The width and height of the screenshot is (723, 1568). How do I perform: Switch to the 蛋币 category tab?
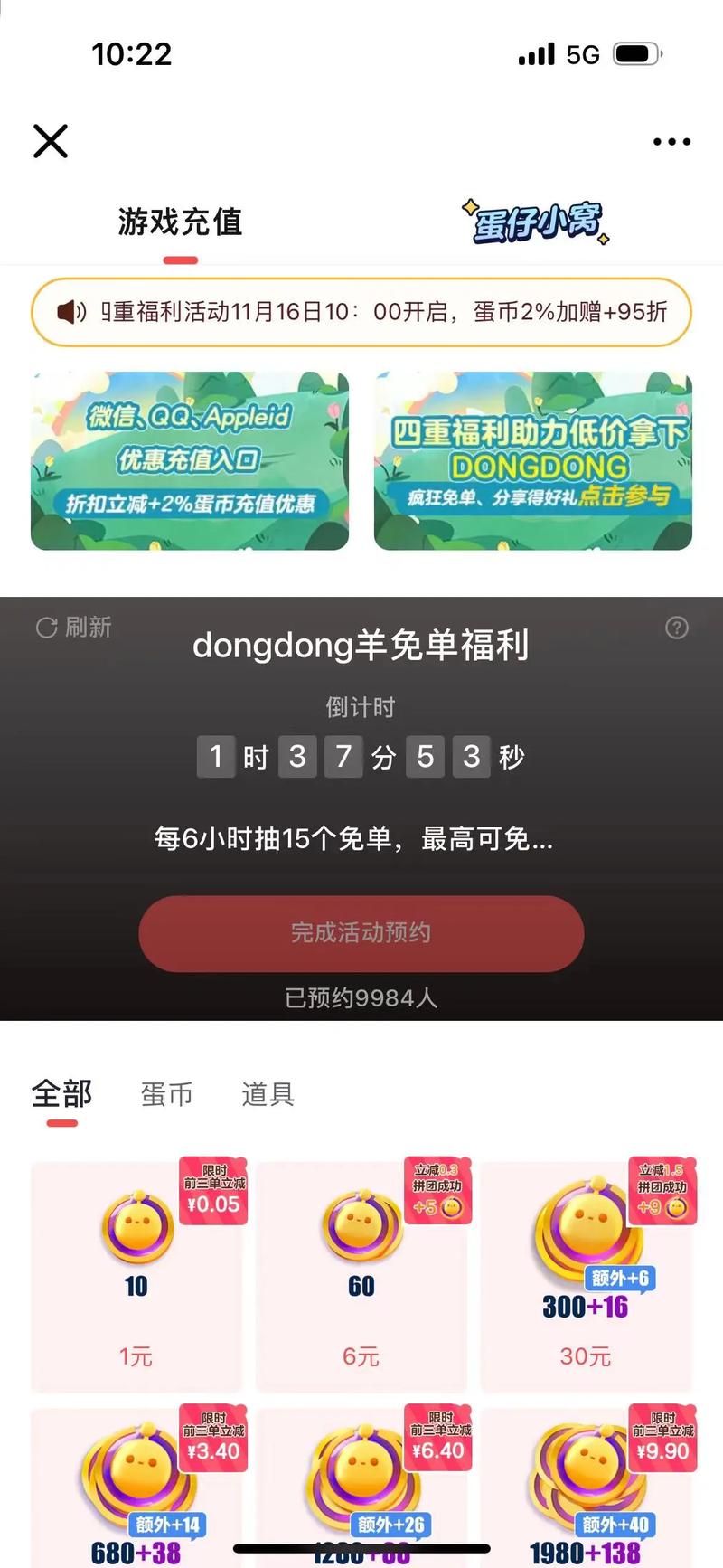coord(167,1094)
